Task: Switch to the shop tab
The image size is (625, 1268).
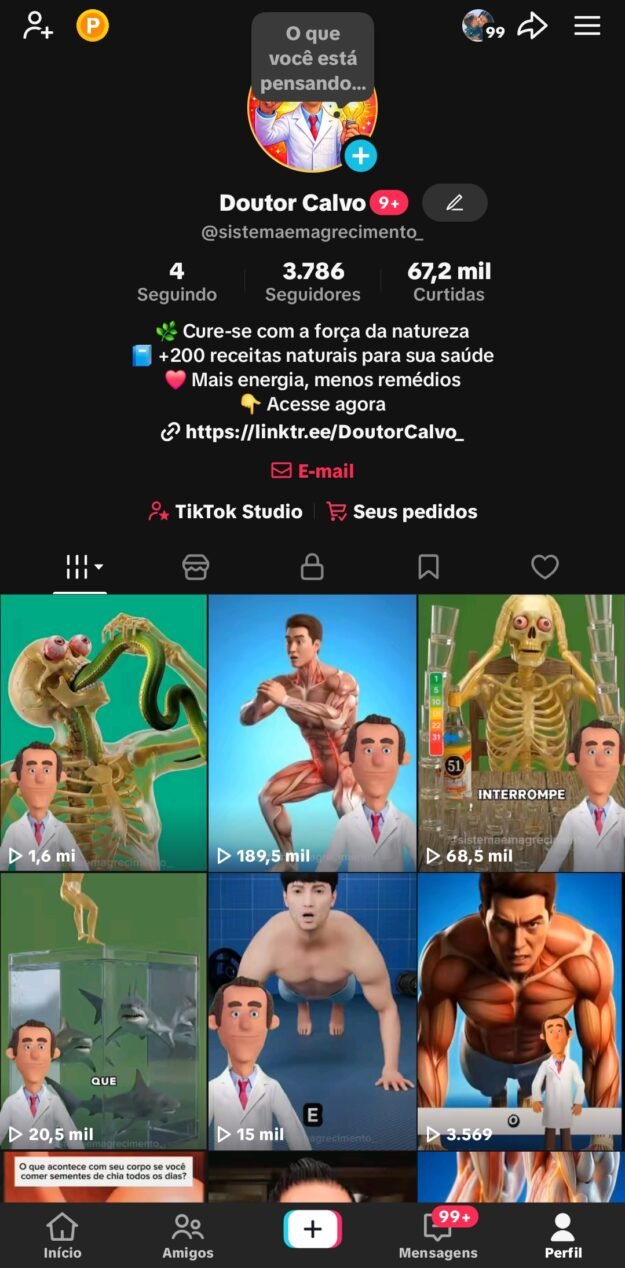Action: (196, 567)
